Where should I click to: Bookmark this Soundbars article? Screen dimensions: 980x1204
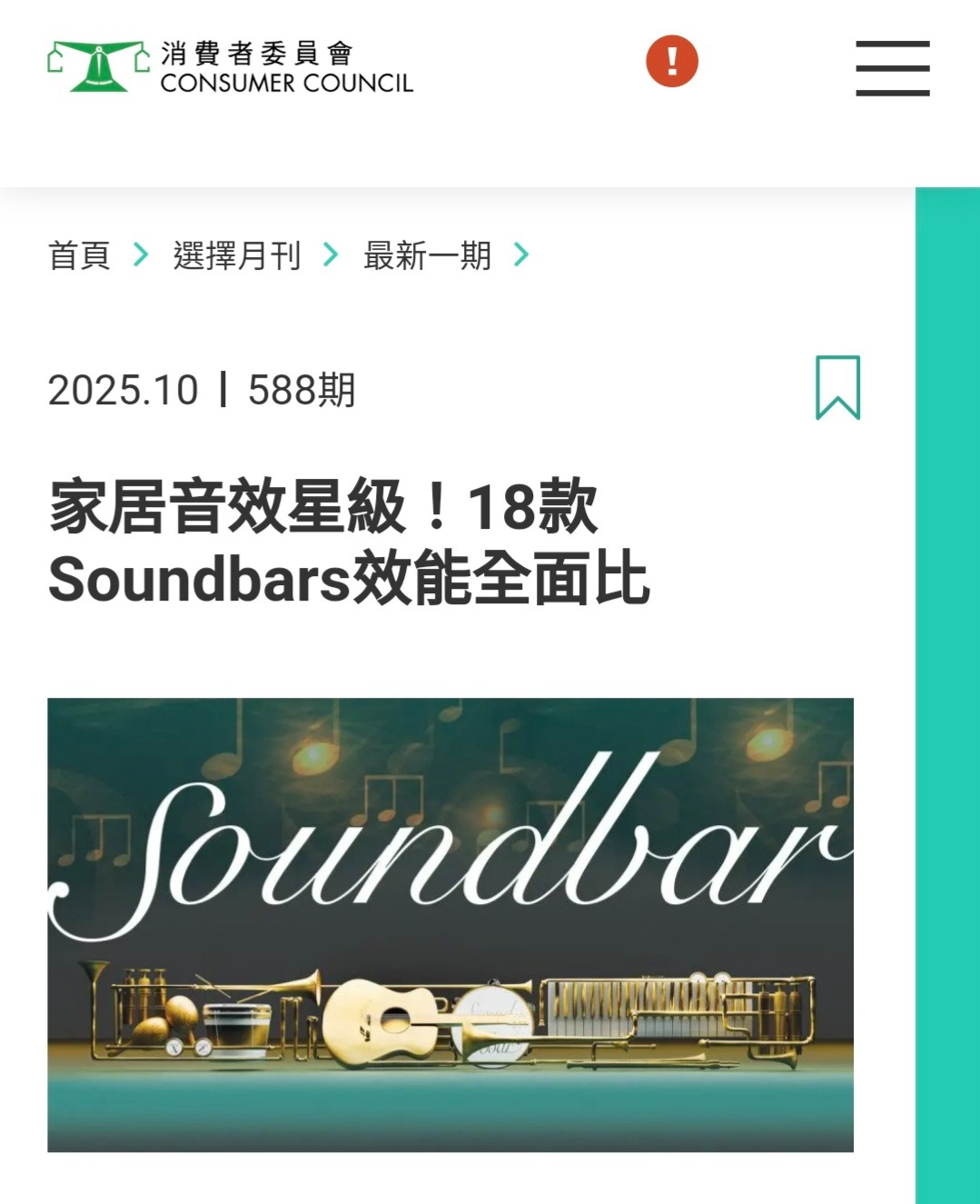click(x=837, y=388)
